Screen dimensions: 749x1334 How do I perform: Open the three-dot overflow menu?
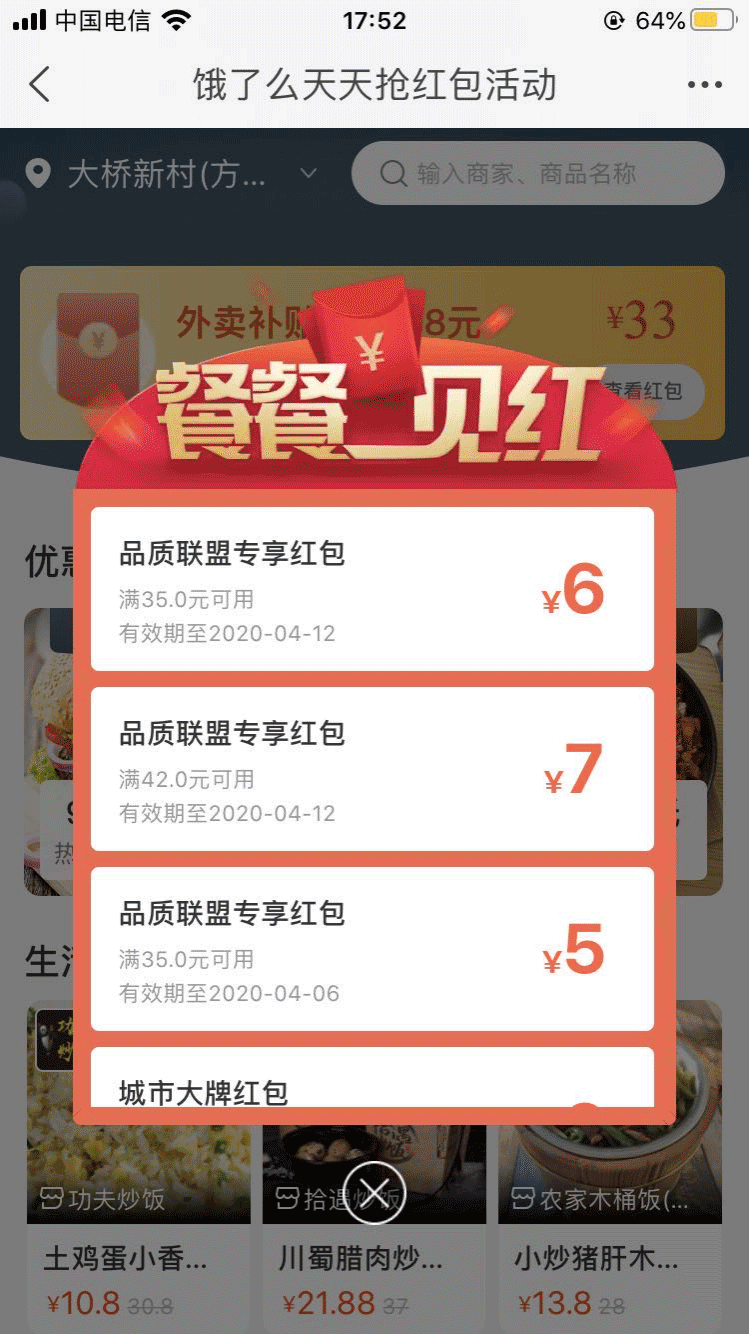704,85
